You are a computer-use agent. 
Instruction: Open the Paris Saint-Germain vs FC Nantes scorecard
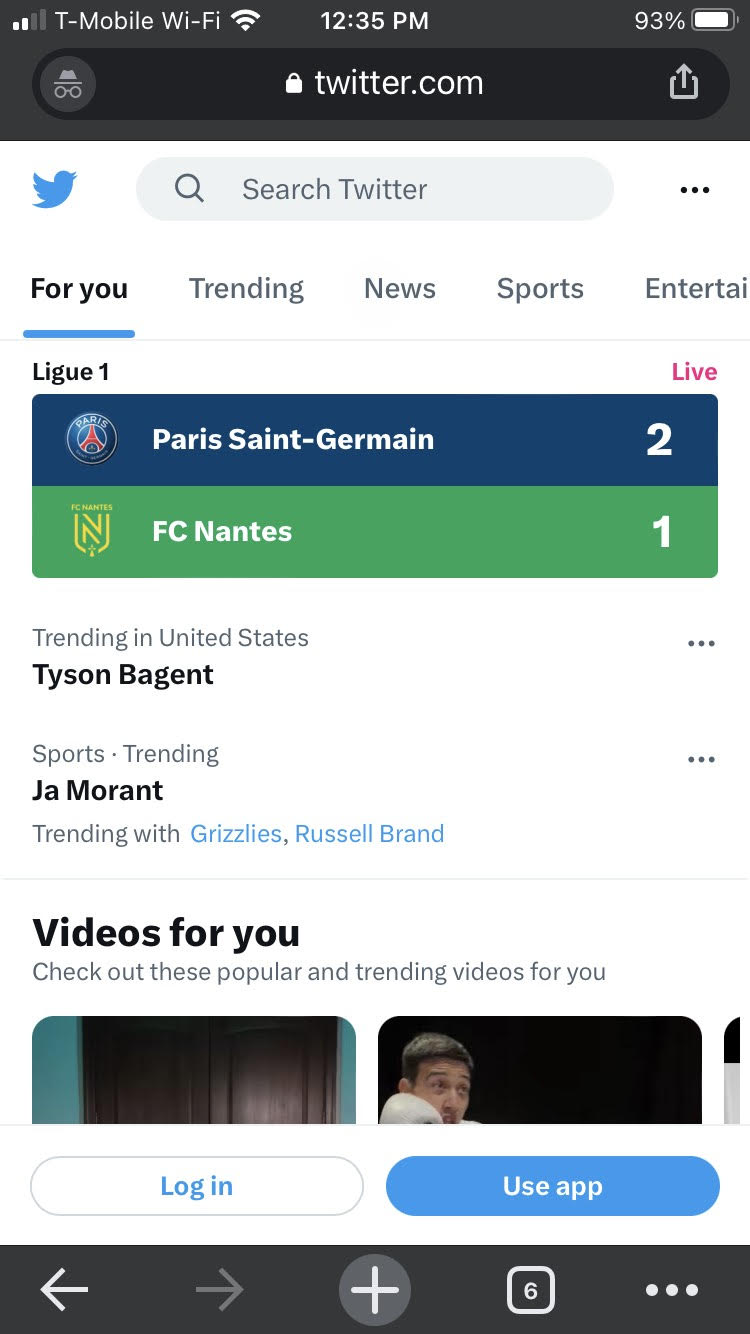374,486
